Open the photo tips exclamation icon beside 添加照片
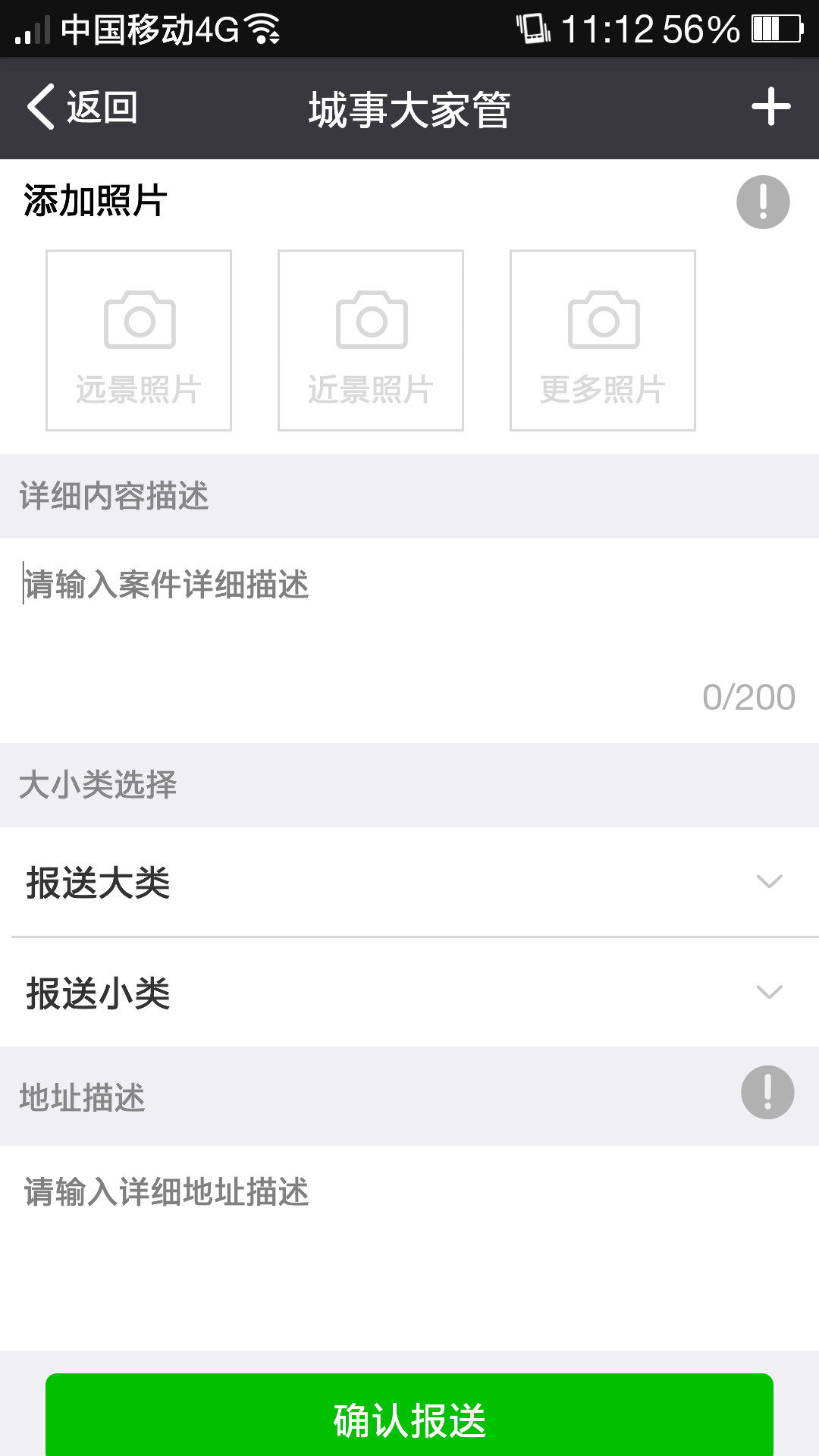Image resolution: width=819 pixels, height=1456 pixels. 764,202
